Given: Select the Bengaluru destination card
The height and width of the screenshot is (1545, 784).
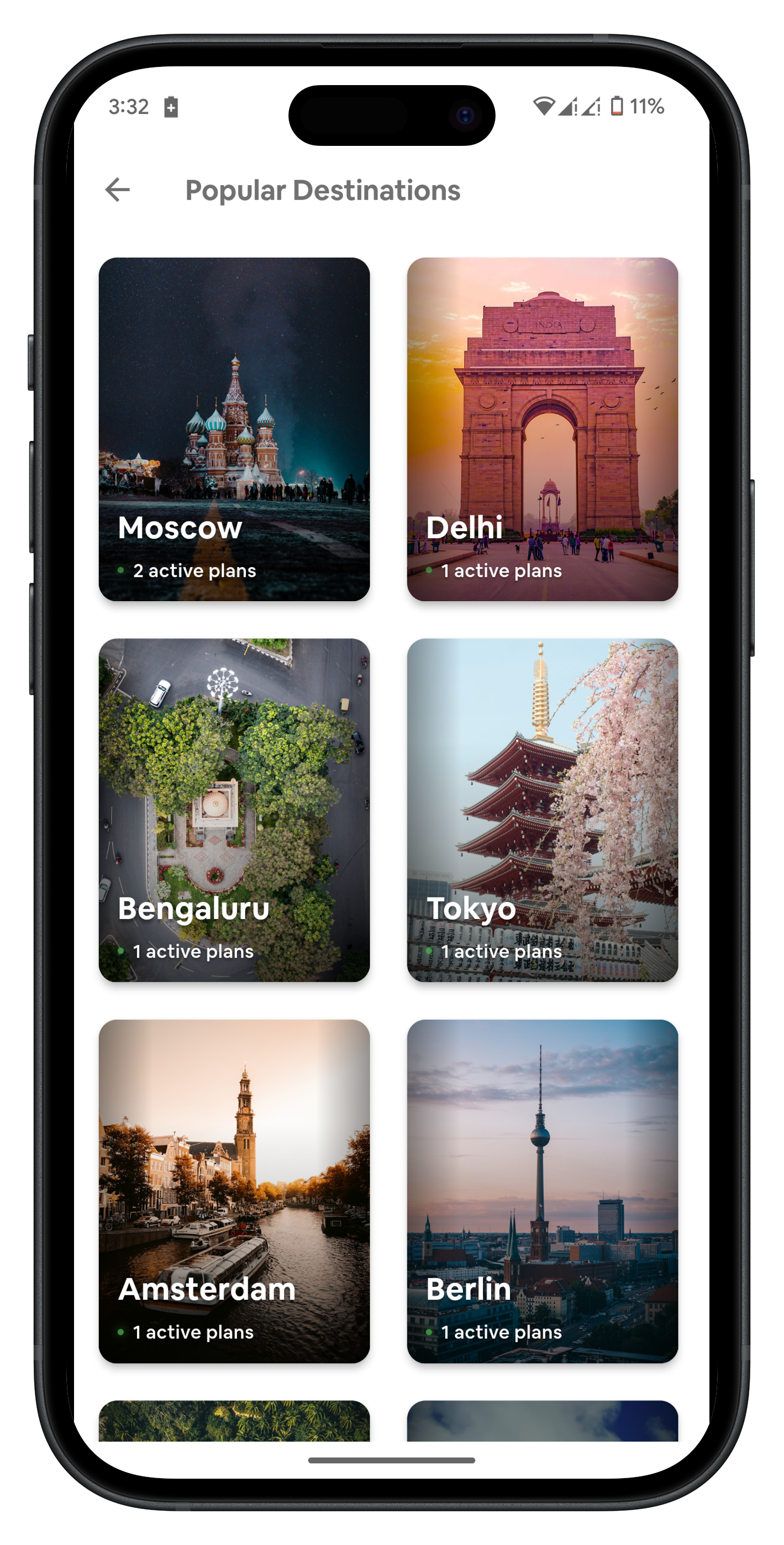Looking at the screenshot, I should point(234,810).
